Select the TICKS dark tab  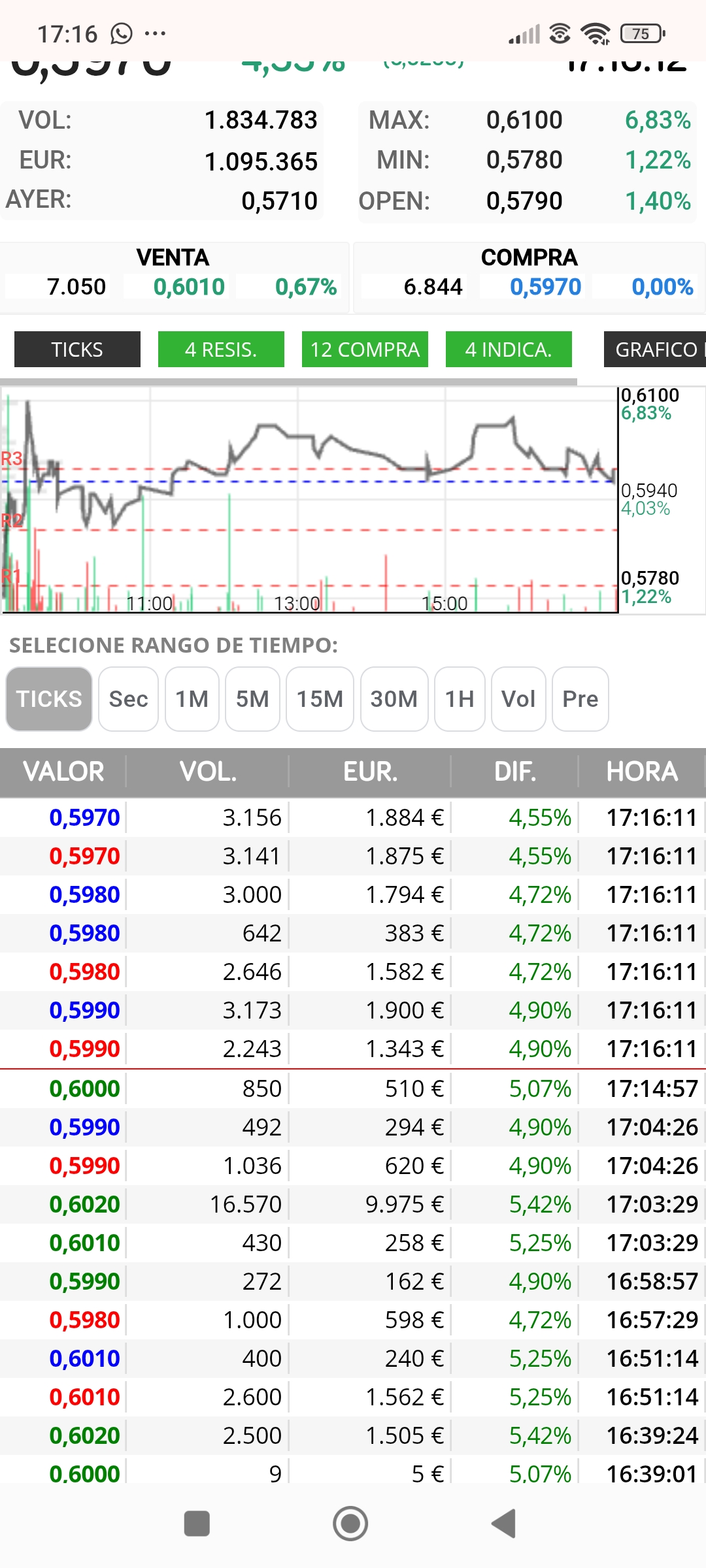pos(77,350)
